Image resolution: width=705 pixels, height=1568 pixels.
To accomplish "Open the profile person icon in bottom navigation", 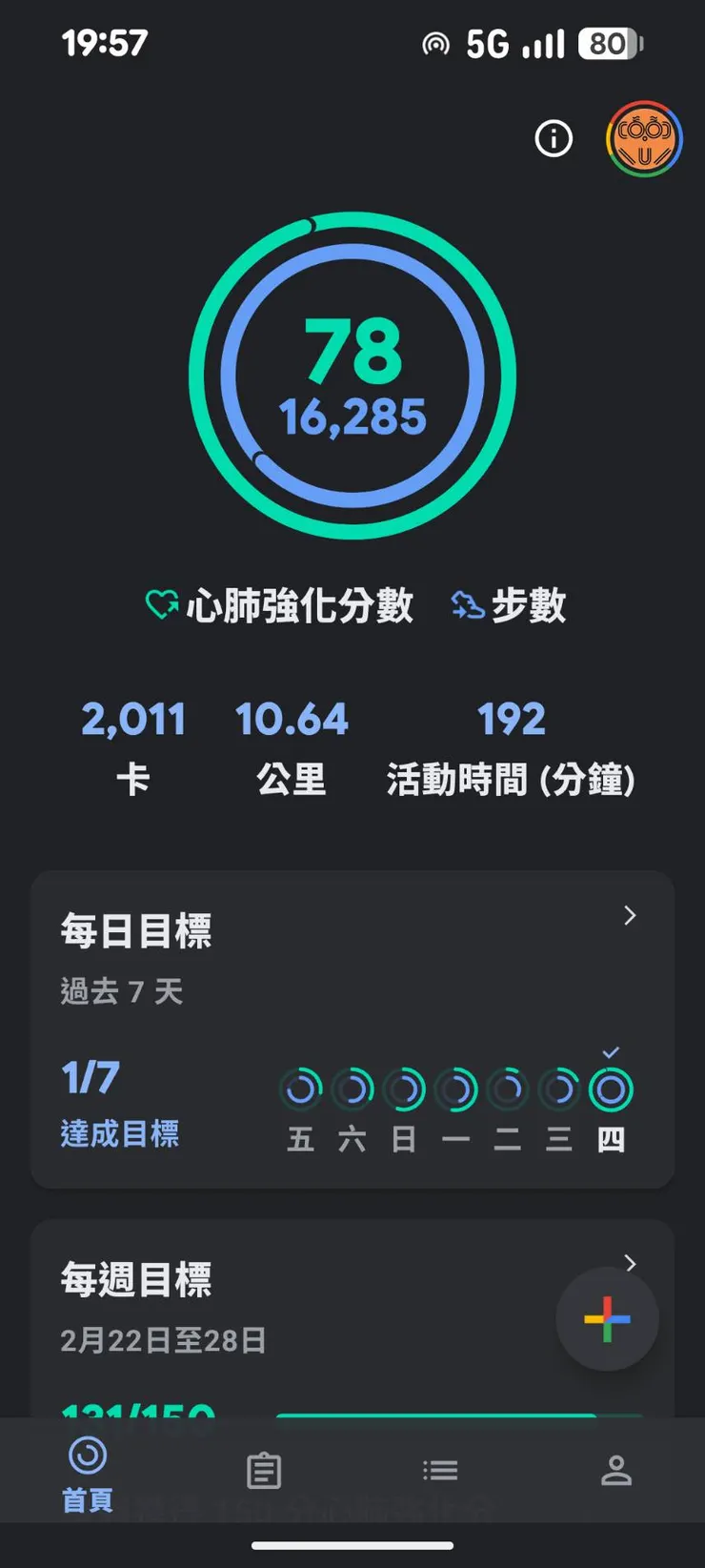I will [x=616, y=1469].
